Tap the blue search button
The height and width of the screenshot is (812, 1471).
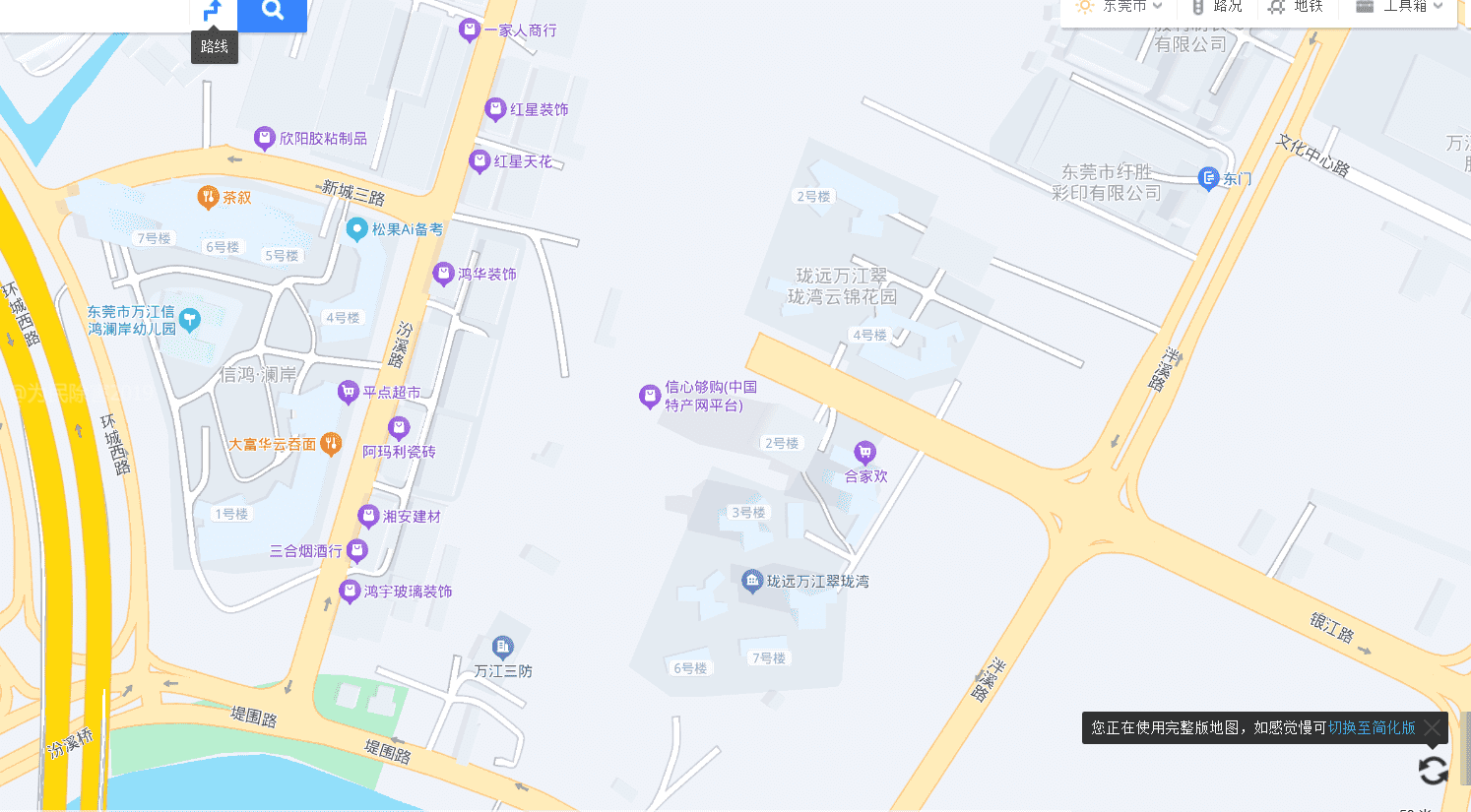pyautogui.click(x=273, y=13)
